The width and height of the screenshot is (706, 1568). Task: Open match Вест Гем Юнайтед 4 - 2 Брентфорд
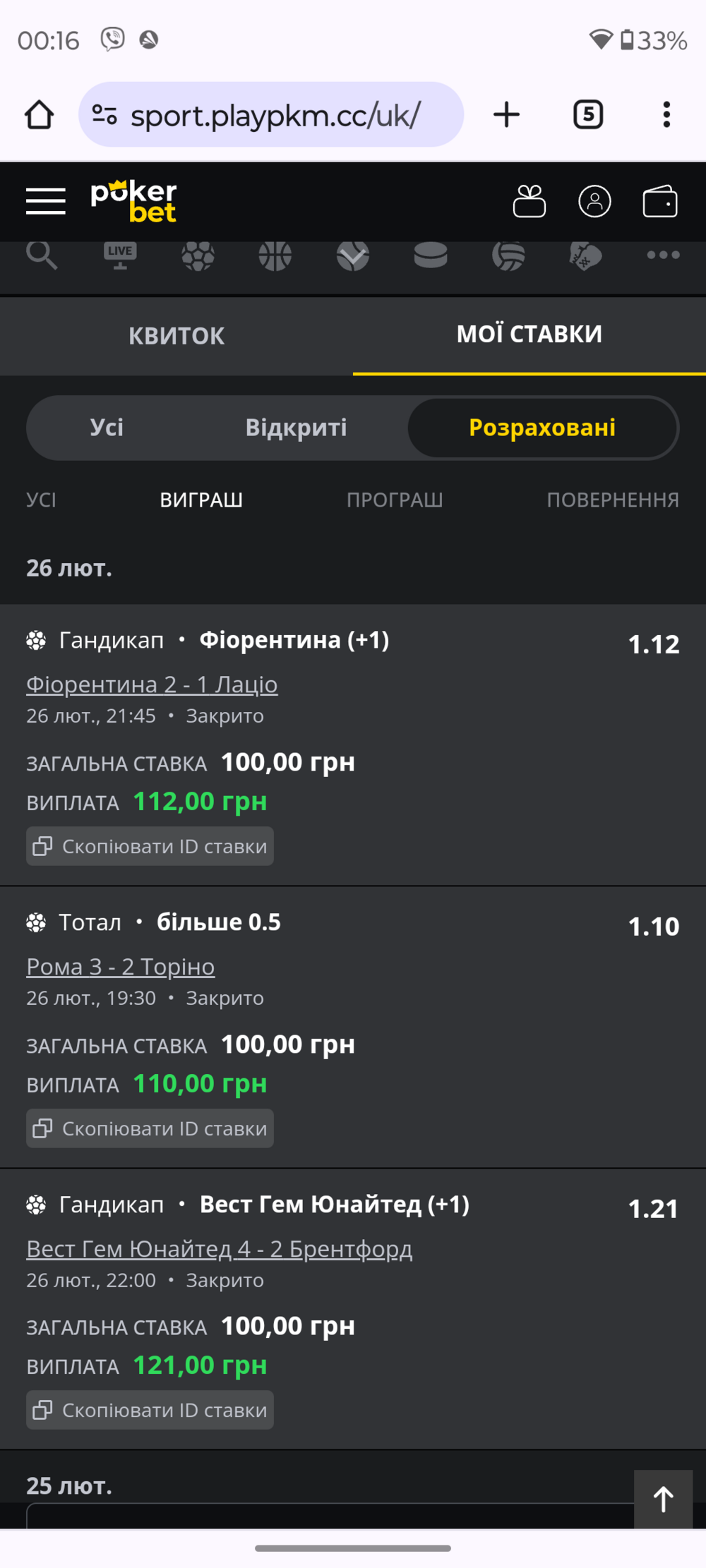(220, 1249)
